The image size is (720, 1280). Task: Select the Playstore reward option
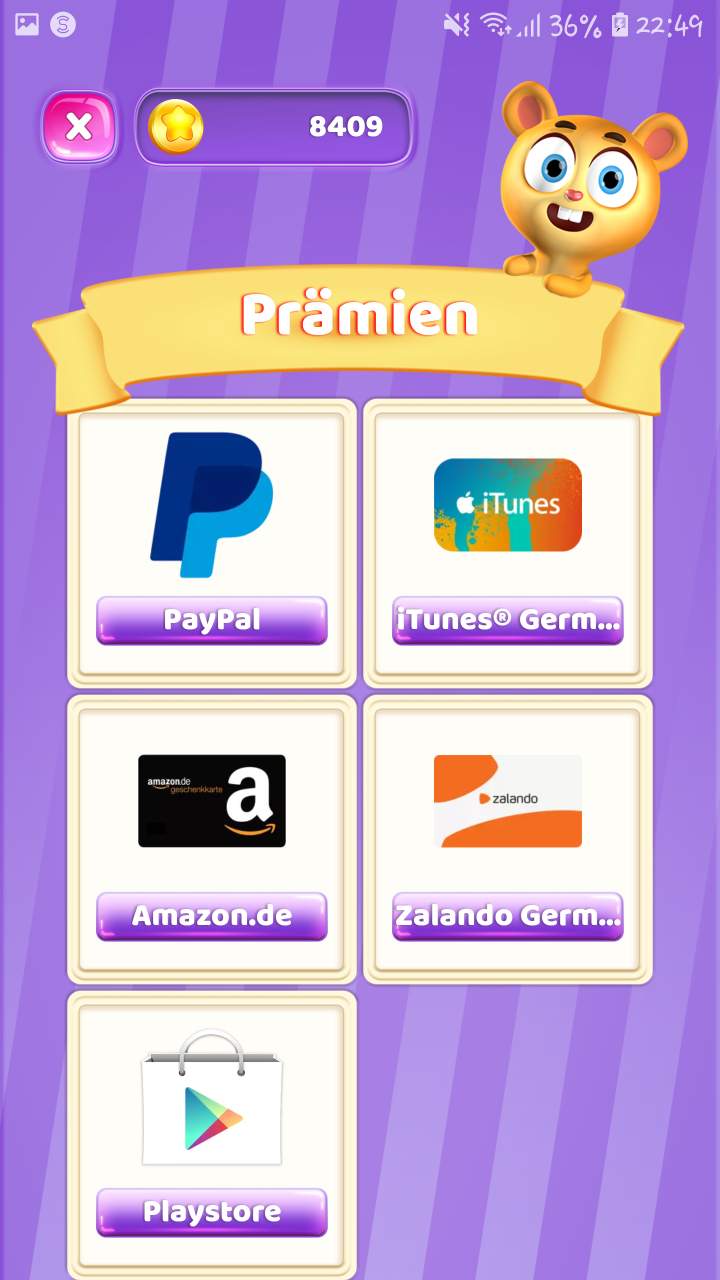[211, 1212]
